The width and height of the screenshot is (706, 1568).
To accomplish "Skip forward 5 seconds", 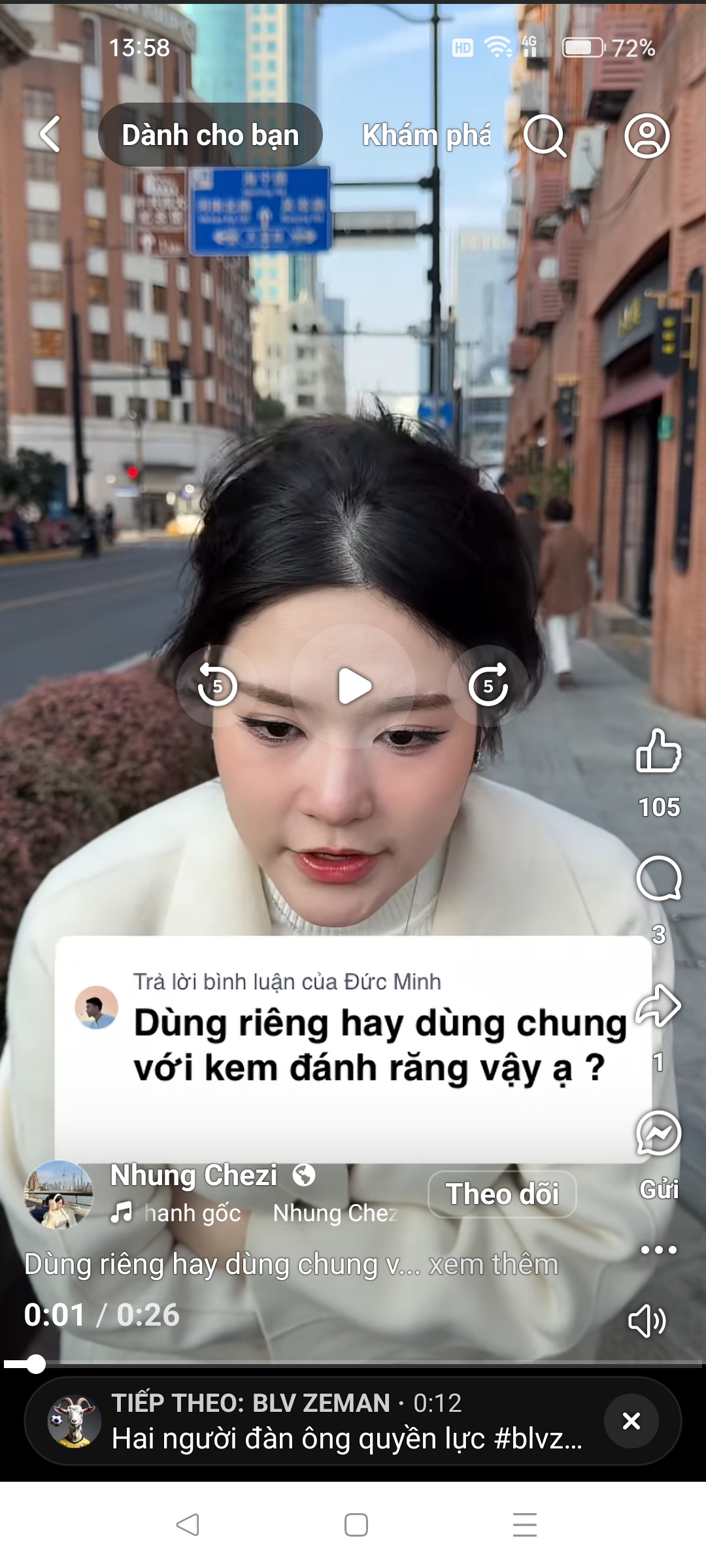I will (488, 686).
